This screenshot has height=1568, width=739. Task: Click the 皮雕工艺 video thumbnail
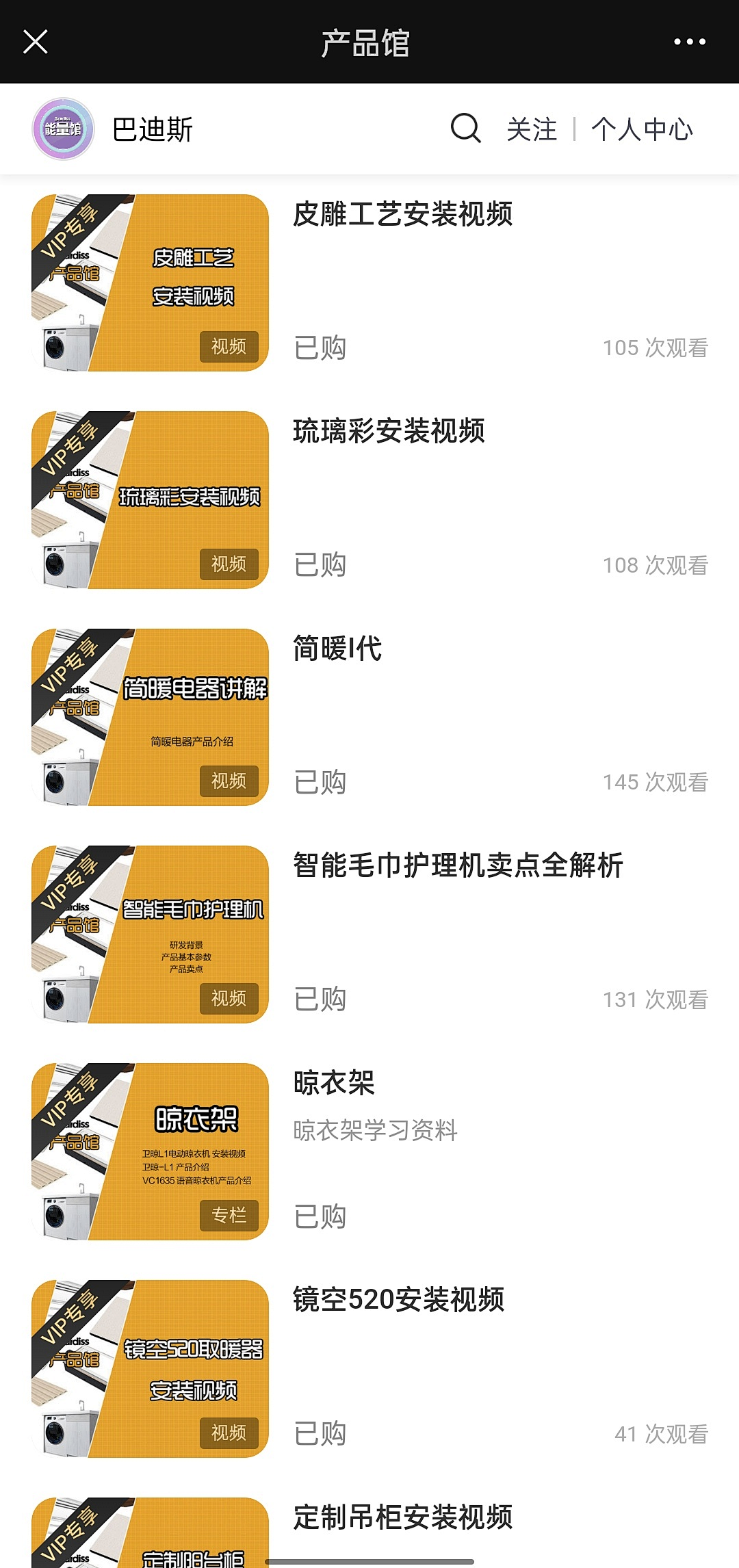149,283
